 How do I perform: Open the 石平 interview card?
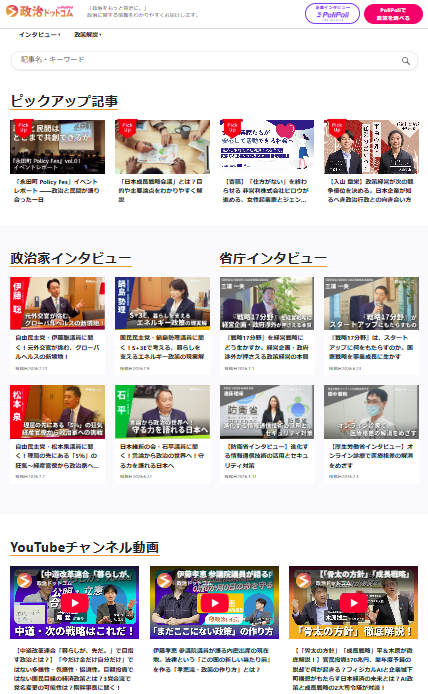(x=162, y=434)
